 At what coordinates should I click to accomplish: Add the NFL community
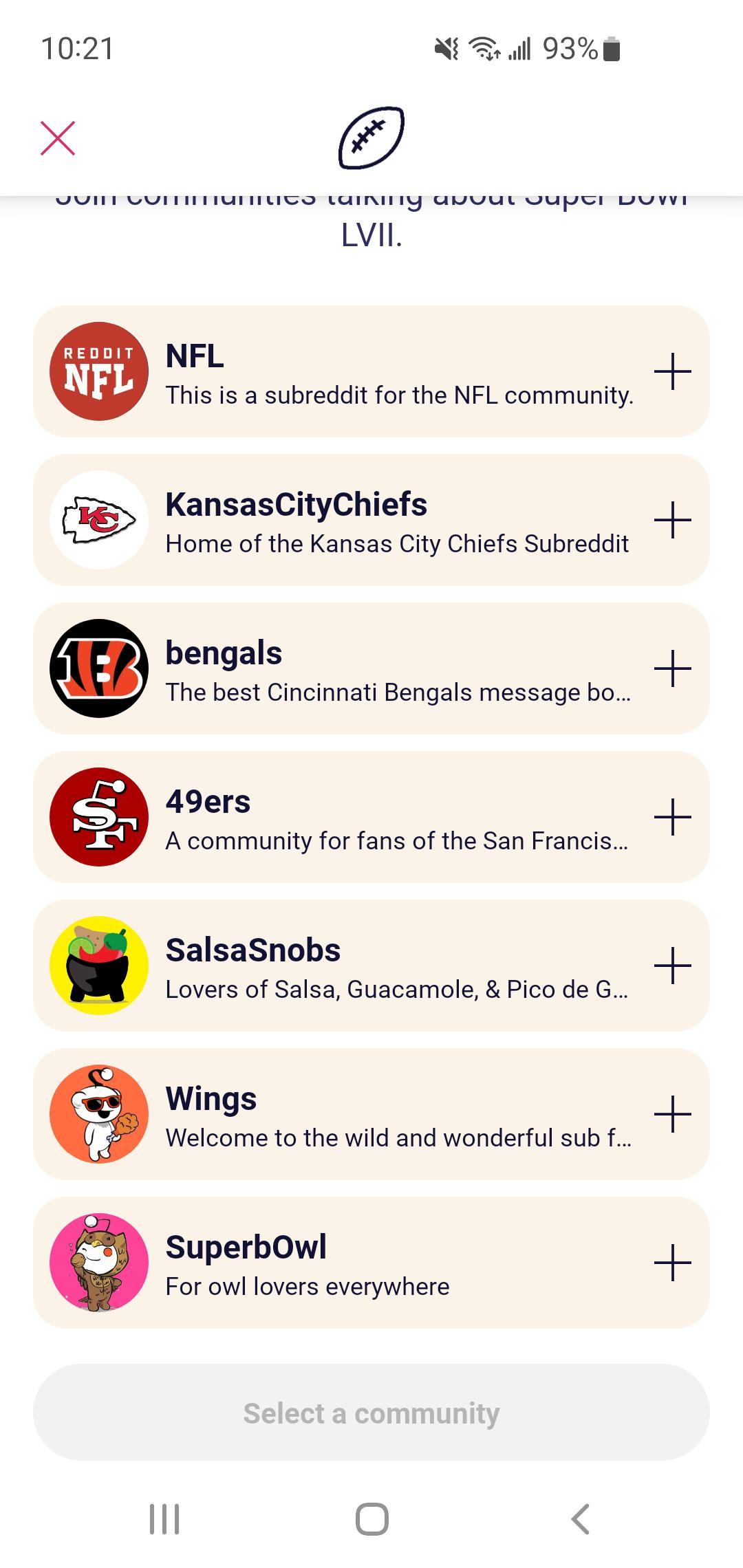click(x=672, y=371)
